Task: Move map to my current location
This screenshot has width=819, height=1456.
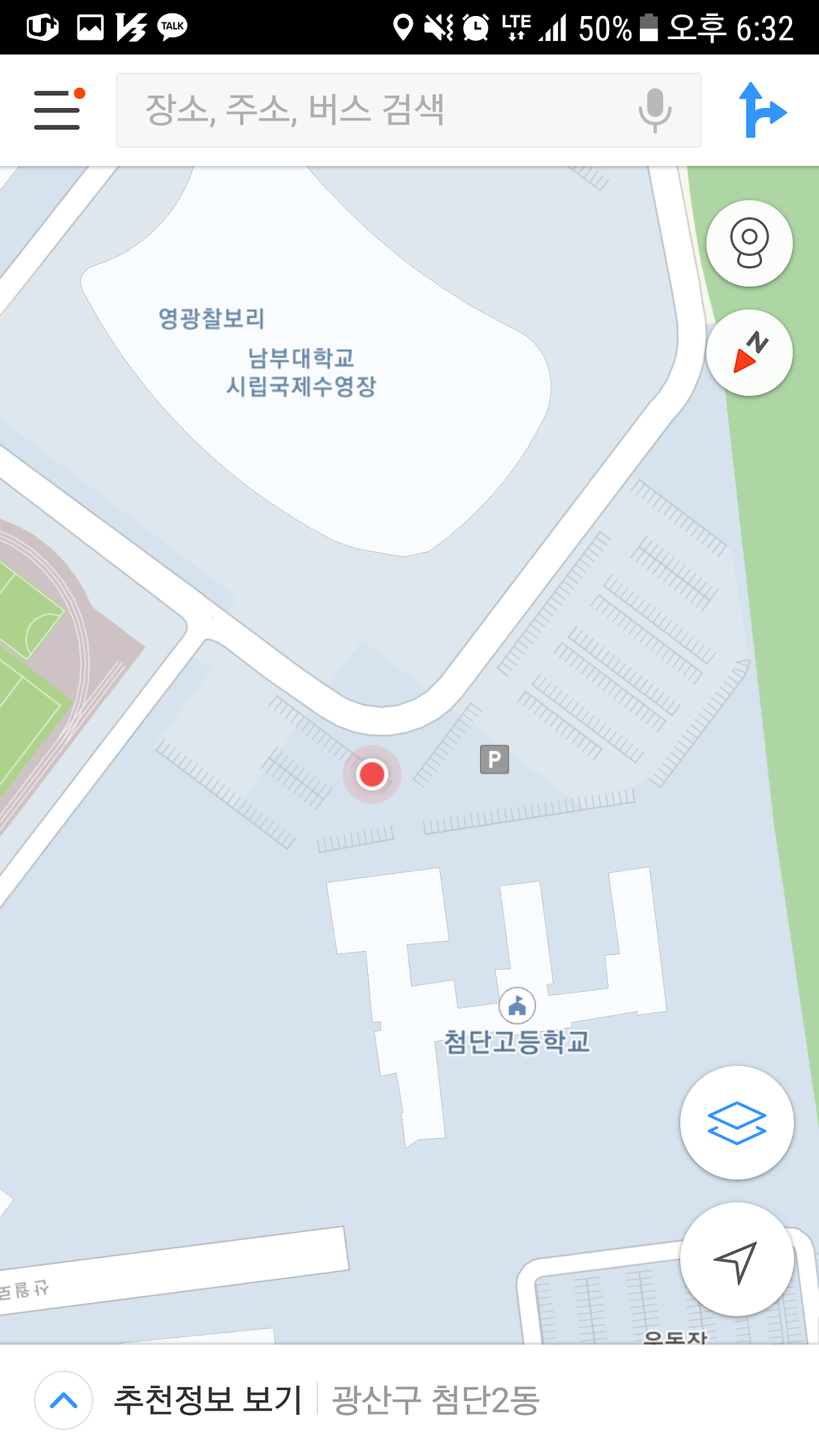Action: 737,1259
